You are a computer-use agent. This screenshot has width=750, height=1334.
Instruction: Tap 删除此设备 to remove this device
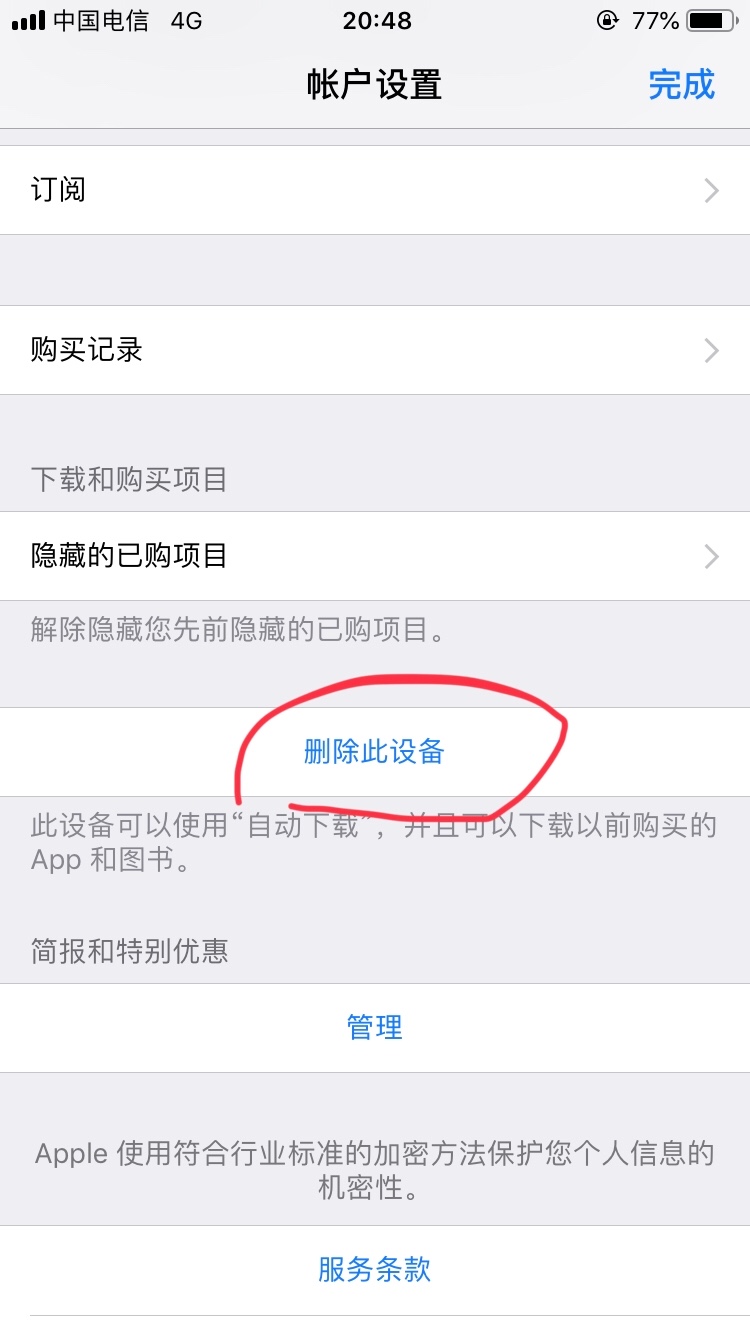[374, 752]
